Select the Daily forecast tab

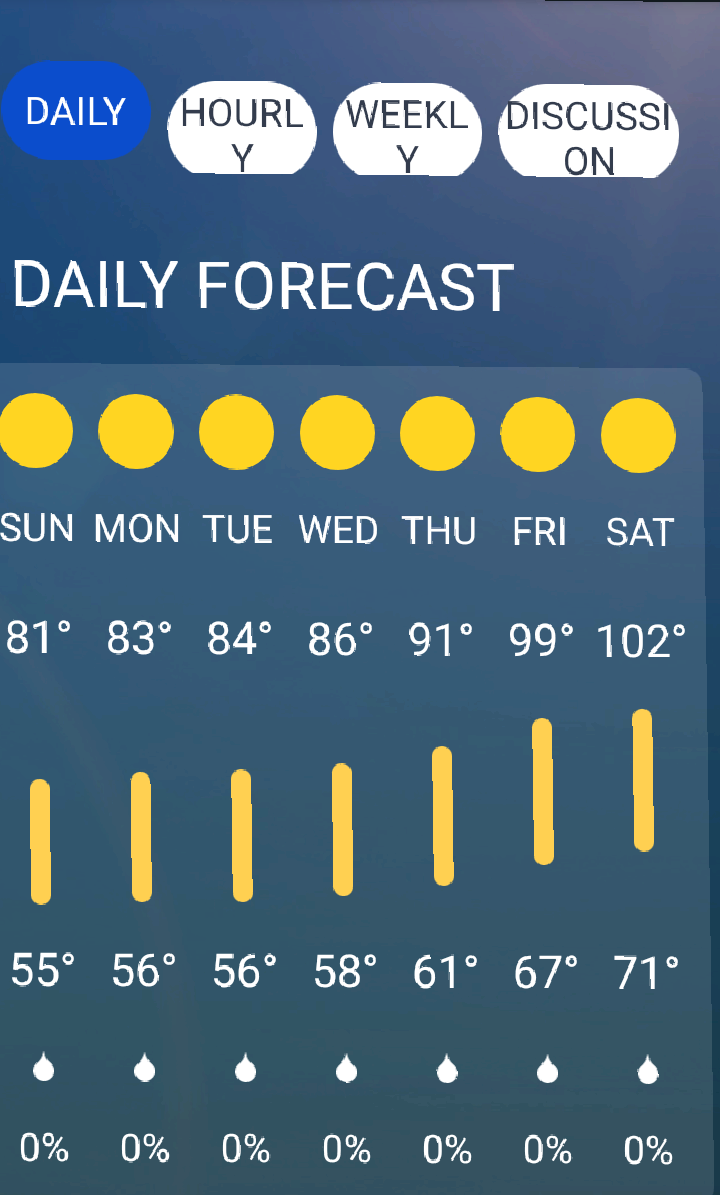coord(75,111)
